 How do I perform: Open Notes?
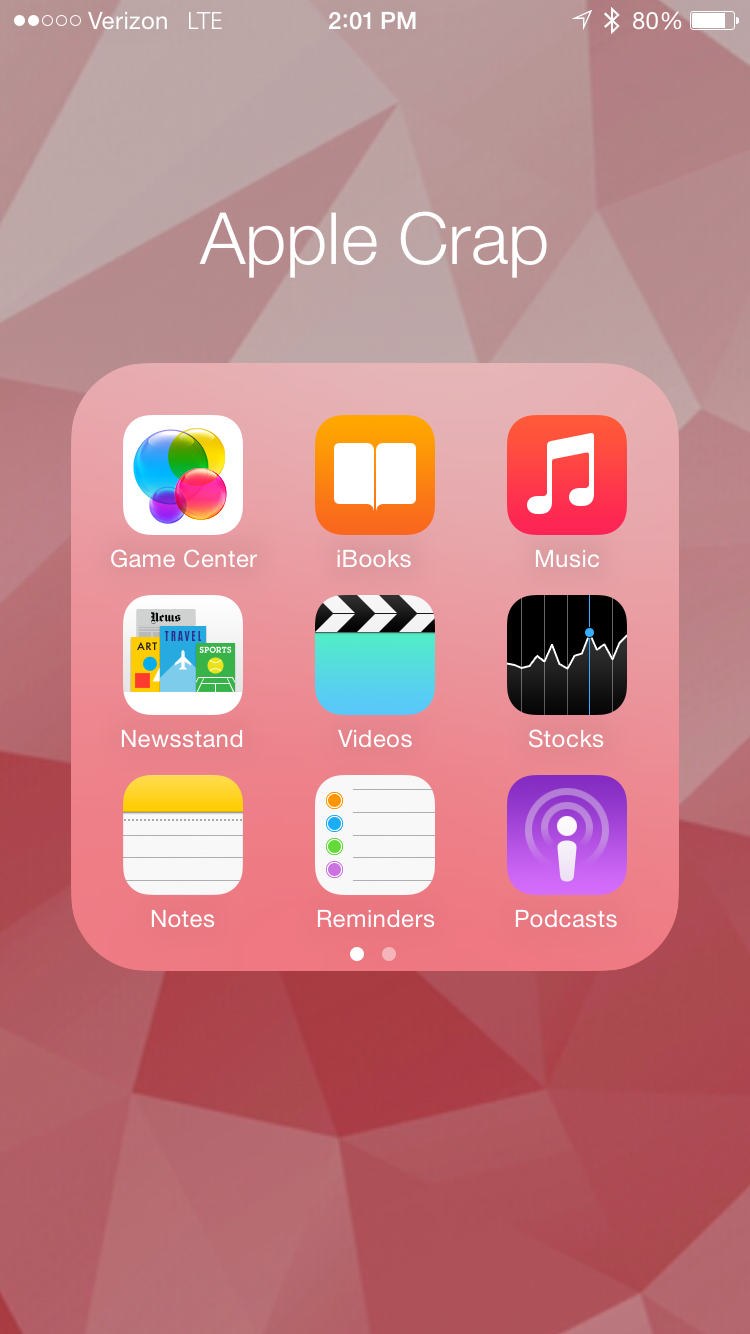click(x=183, y=835)
